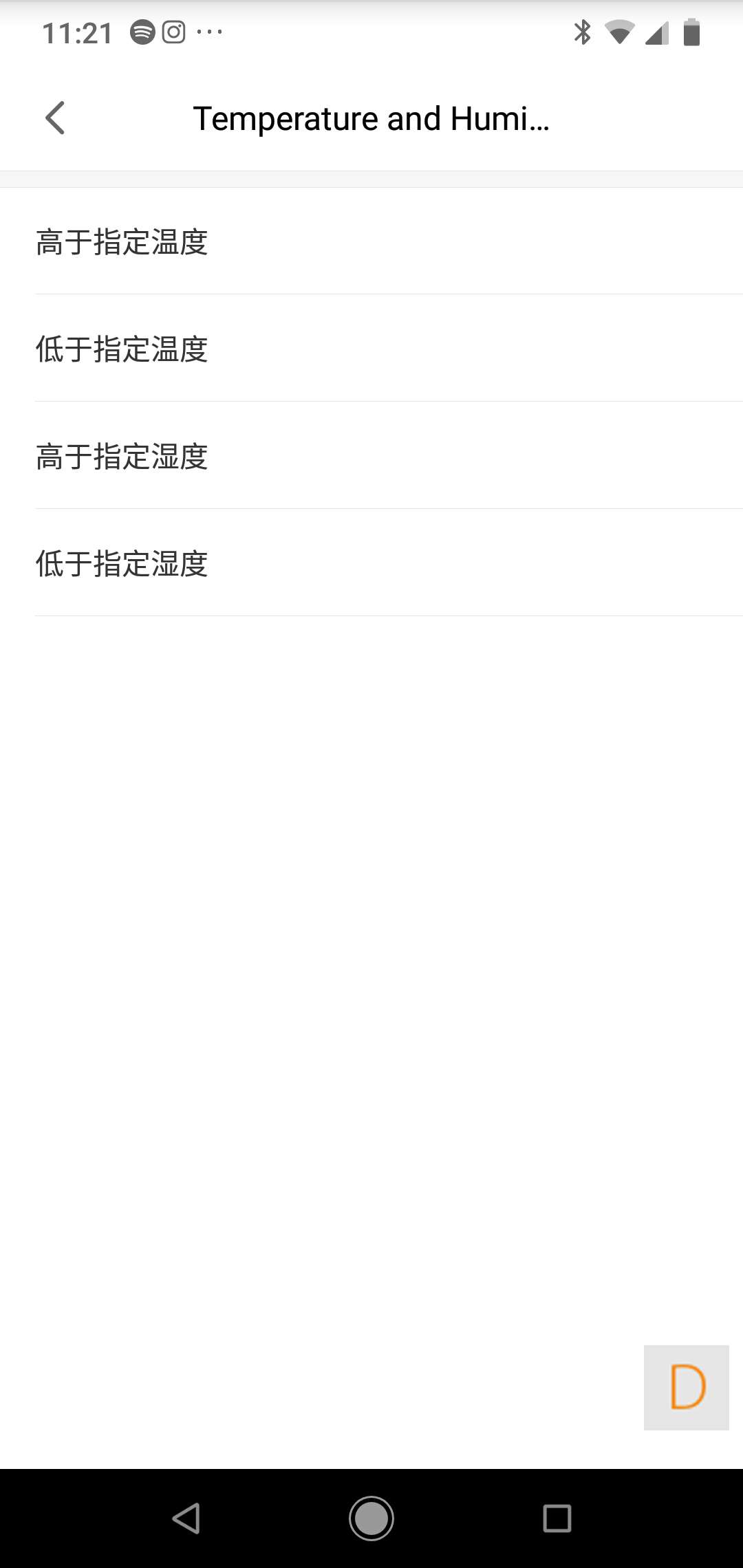Tap the orange D floating button
The image size is (743, 1568).
687,1388
